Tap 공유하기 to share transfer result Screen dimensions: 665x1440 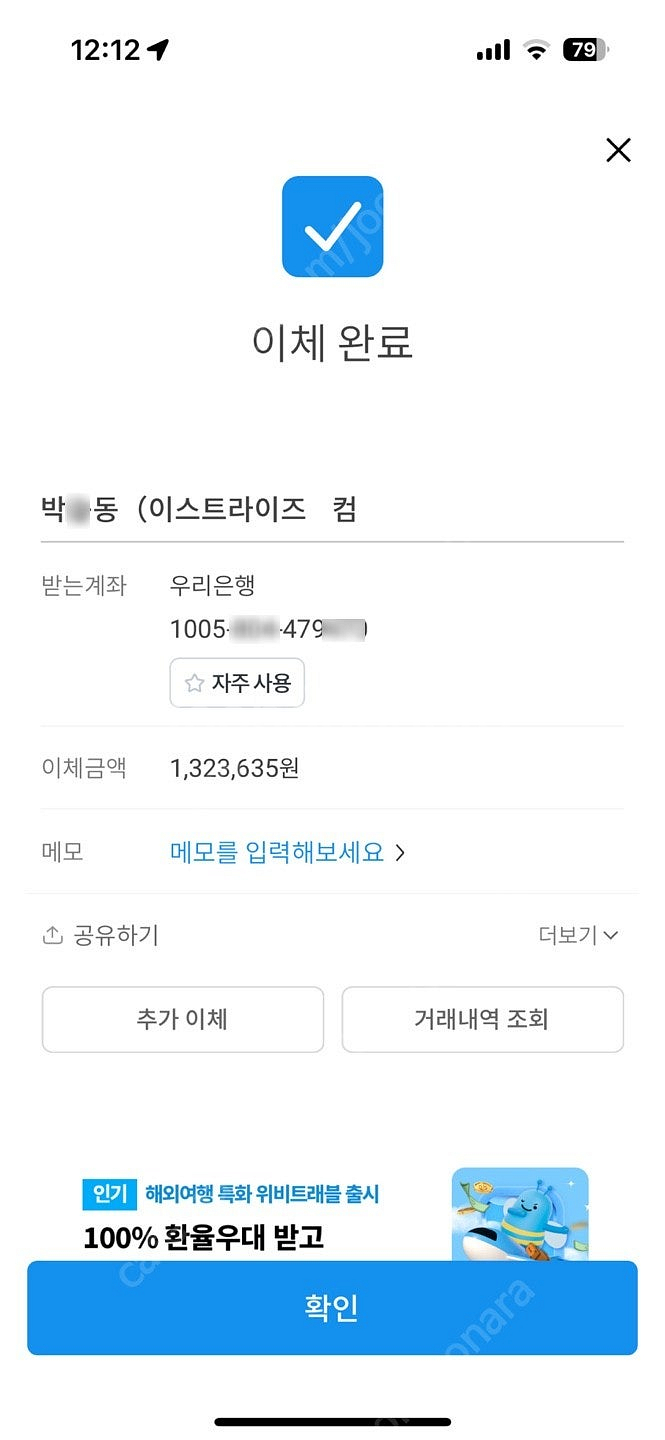[x=100, y=935]
